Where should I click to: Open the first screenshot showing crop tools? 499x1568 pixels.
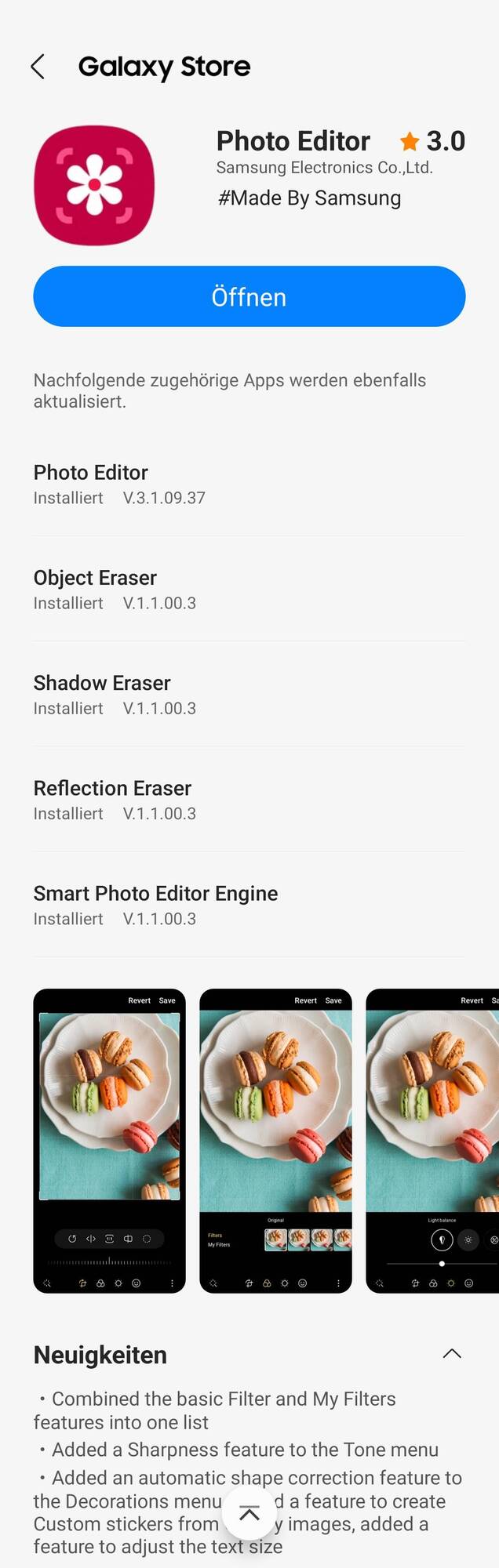point(109,1141)
